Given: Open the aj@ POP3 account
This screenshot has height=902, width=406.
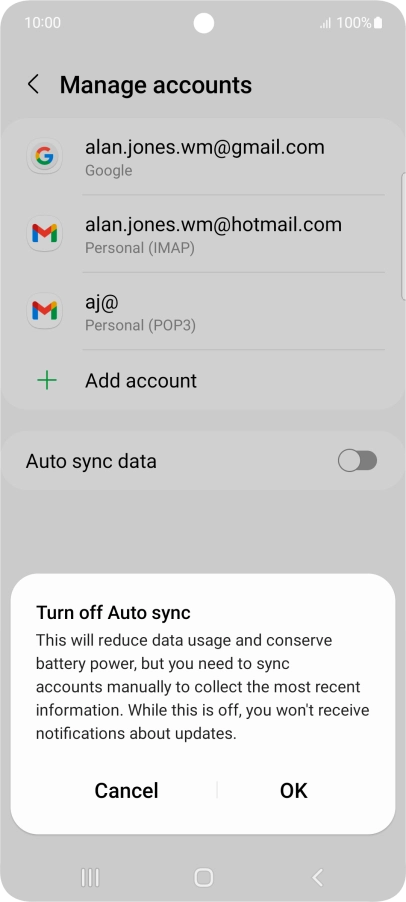Looking at the screenshot, I should point(203,311).
